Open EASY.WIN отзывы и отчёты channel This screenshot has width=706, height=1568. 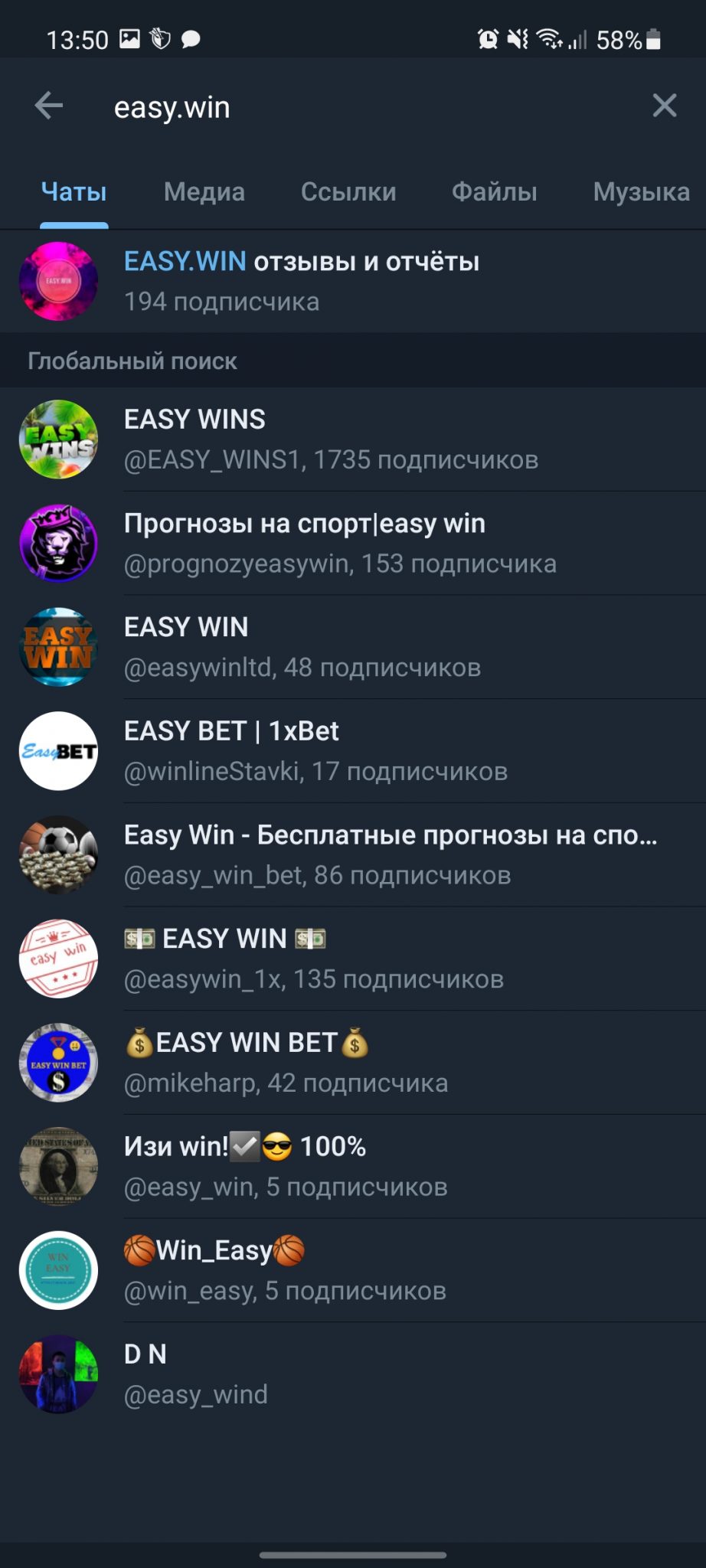pos(353,281)
